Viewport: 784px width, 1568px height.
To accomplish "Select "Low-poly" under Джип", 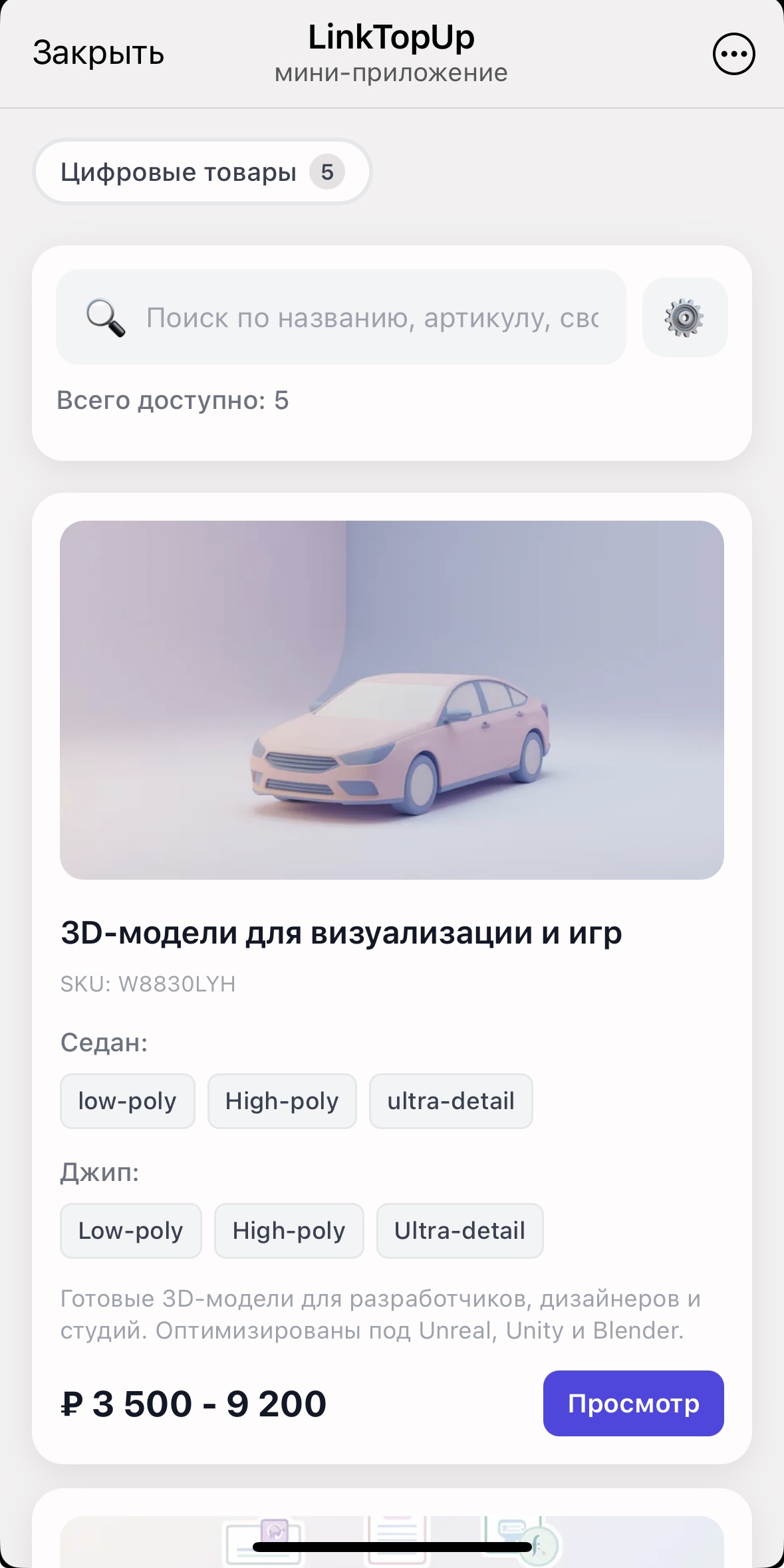I will [130, 1231].
